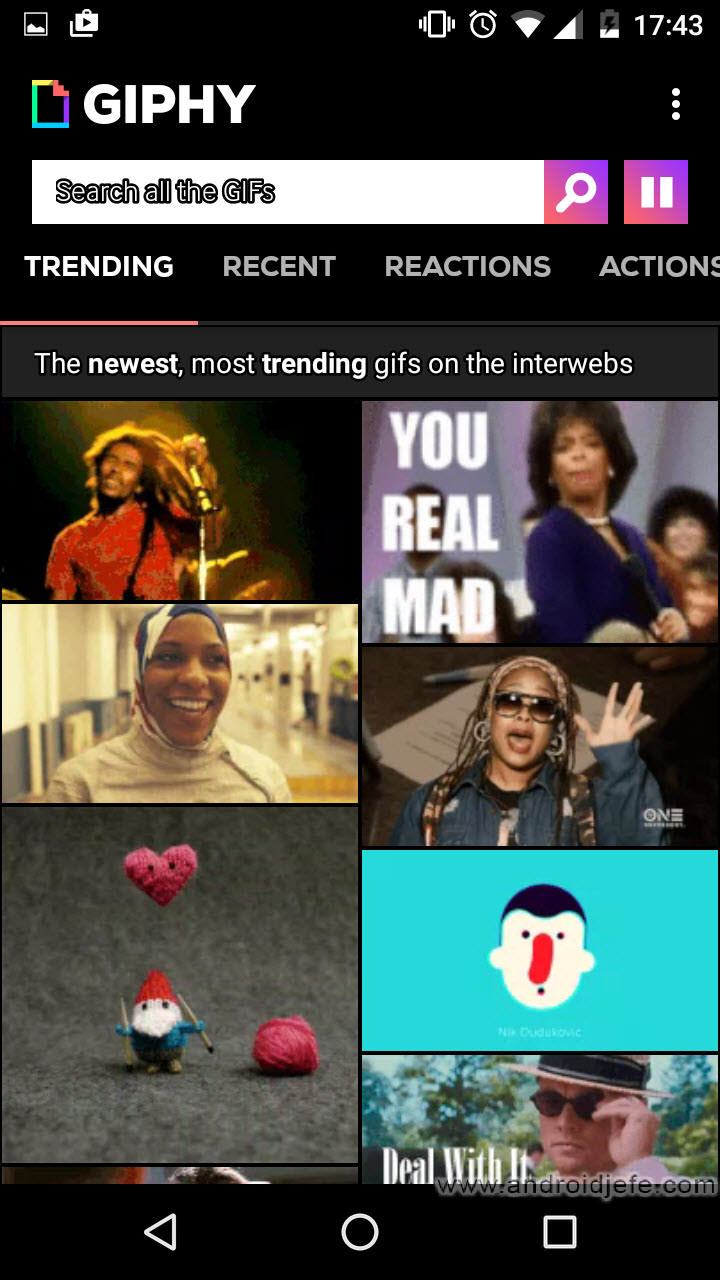720x1280 pixels.
Task: Open the waving woman with sunglasses GIF
Action: (x=540, y=746)
